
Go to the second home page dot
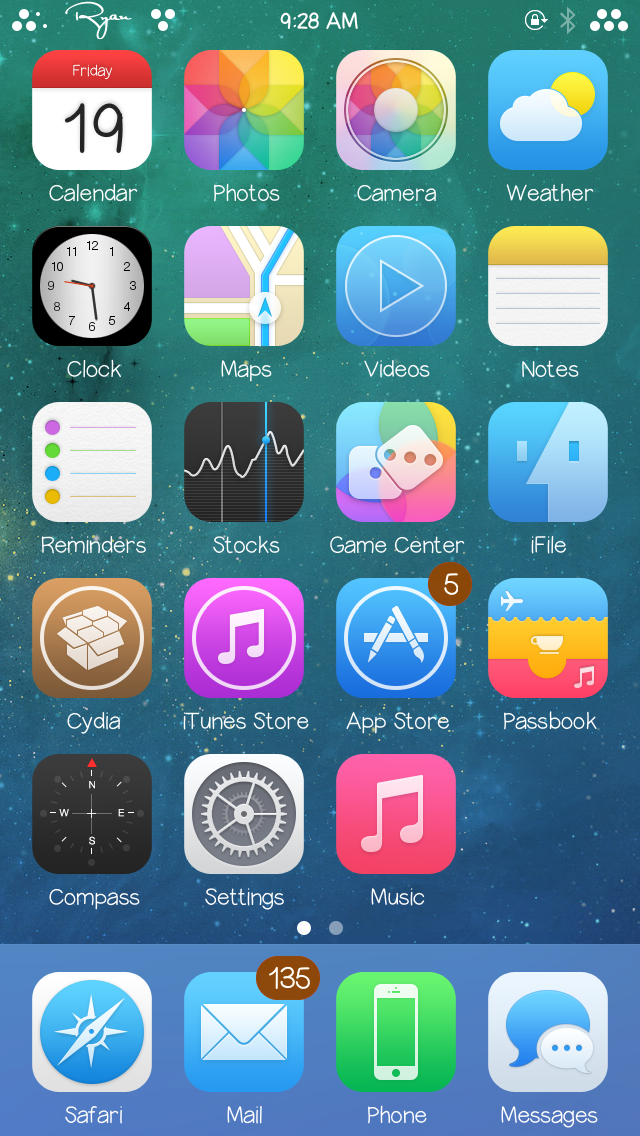336,928
